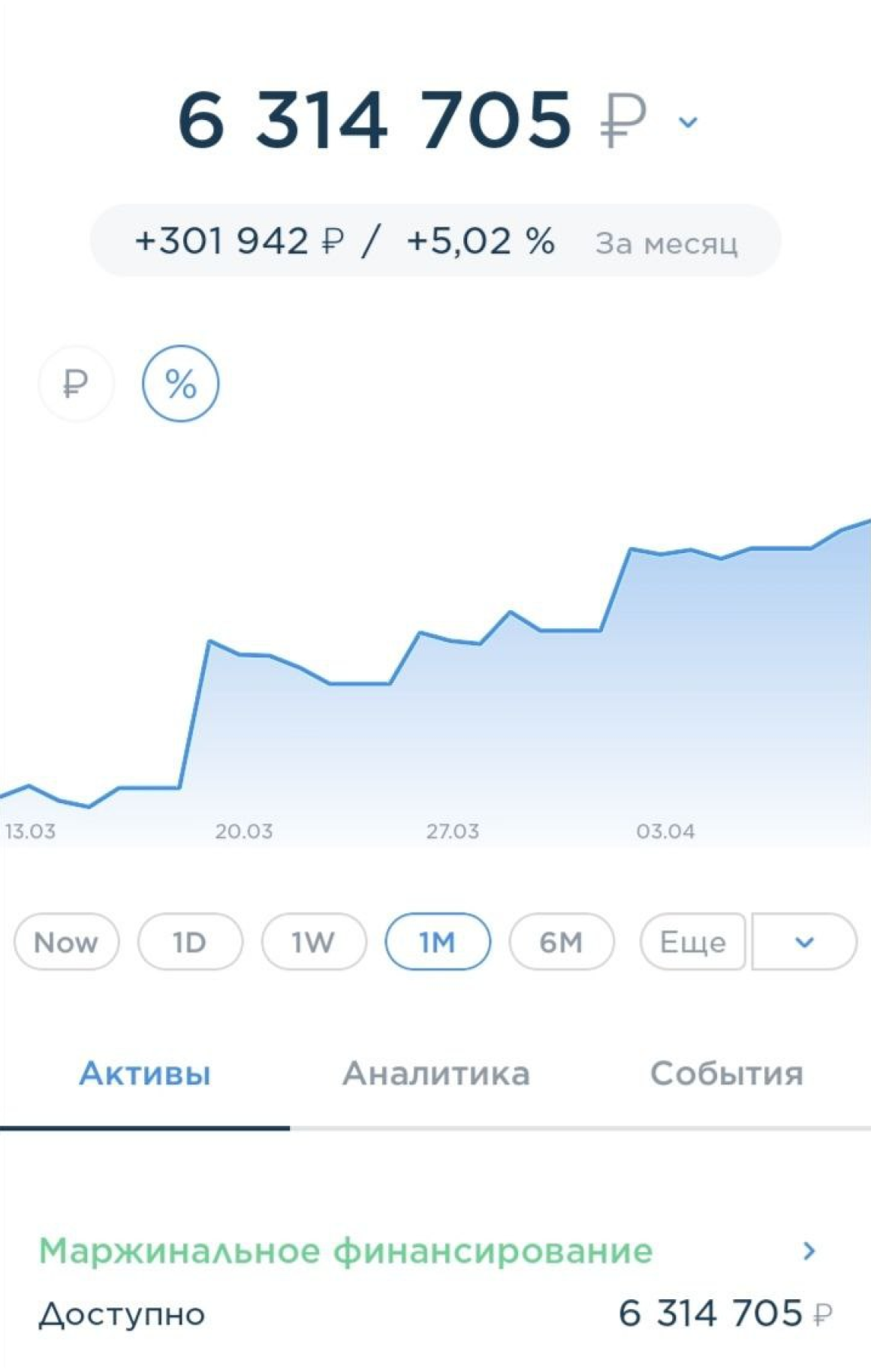Switch to the Аналитика tab
Image resolution: width=871 pixels, height=1372 pixels.
click(x=436, y=1074)
